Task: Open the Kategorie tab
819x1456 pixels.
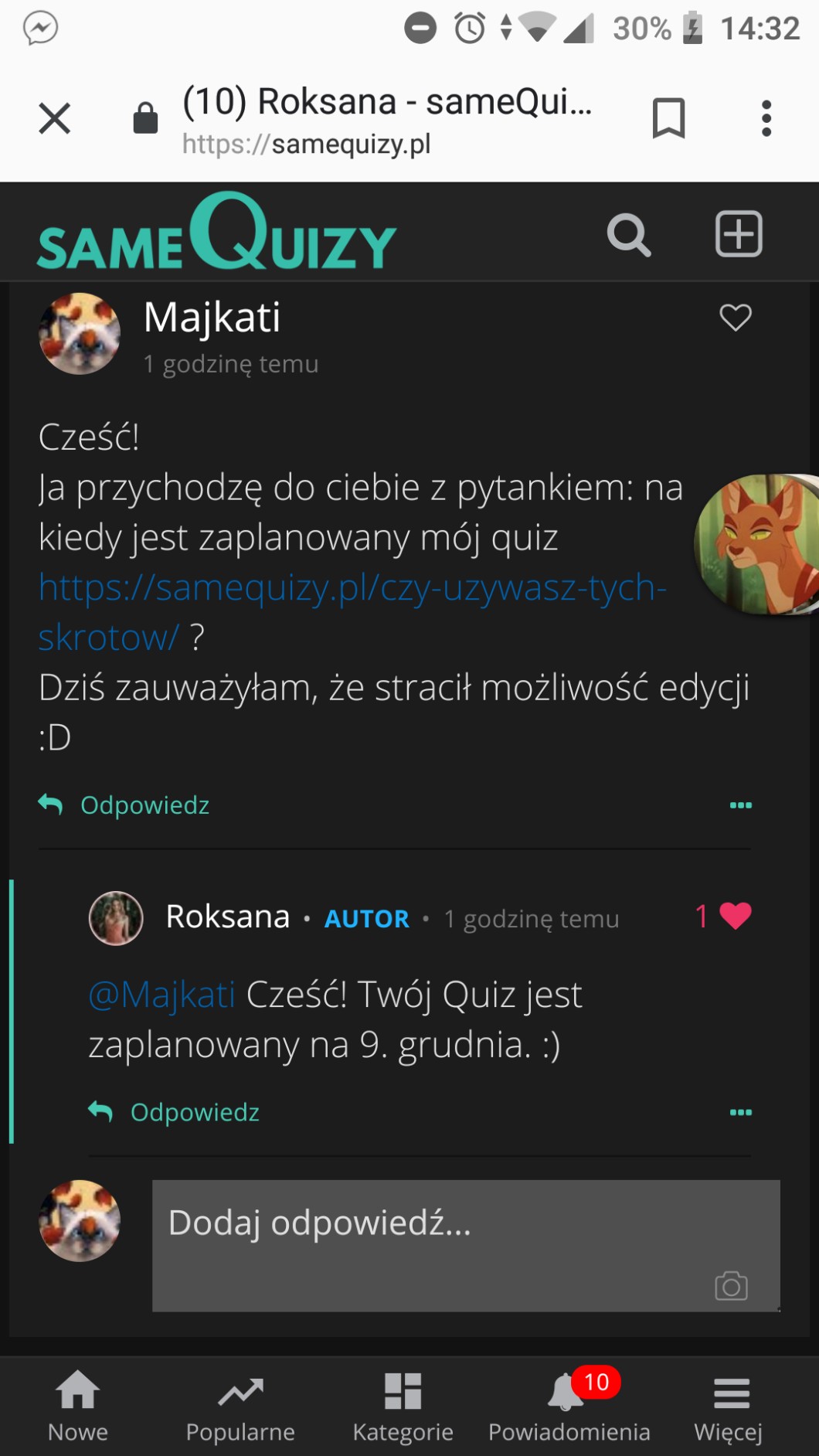Action: (x=403, y=1407)
